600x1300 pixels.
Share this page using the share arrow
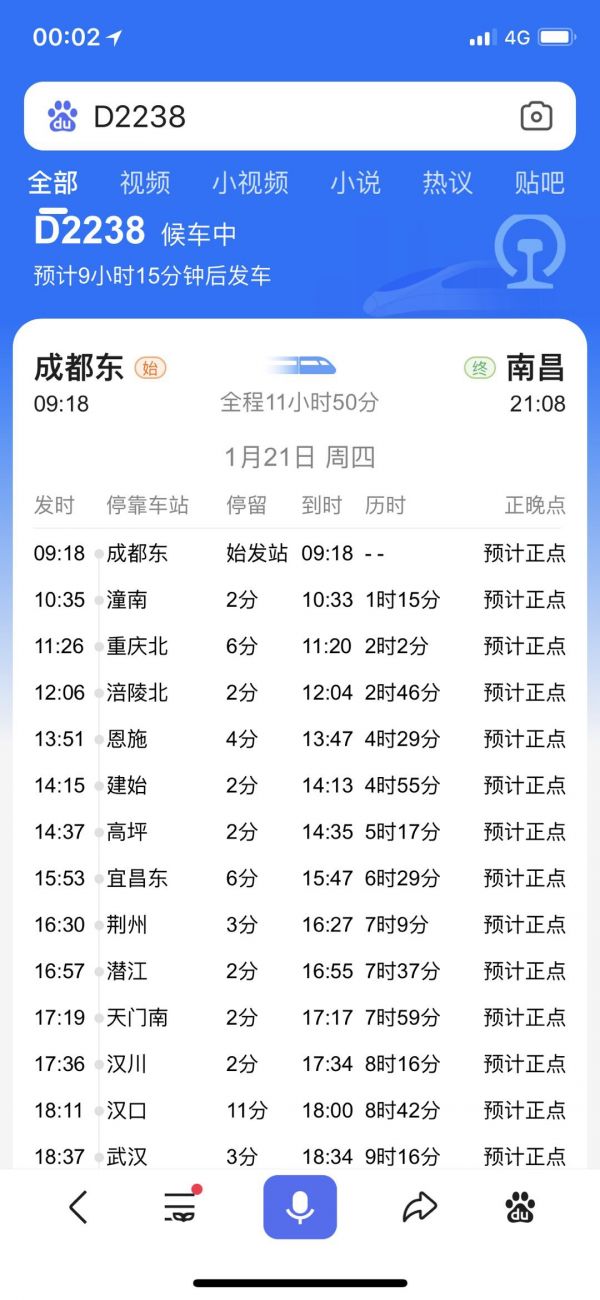click(420, 1208)
